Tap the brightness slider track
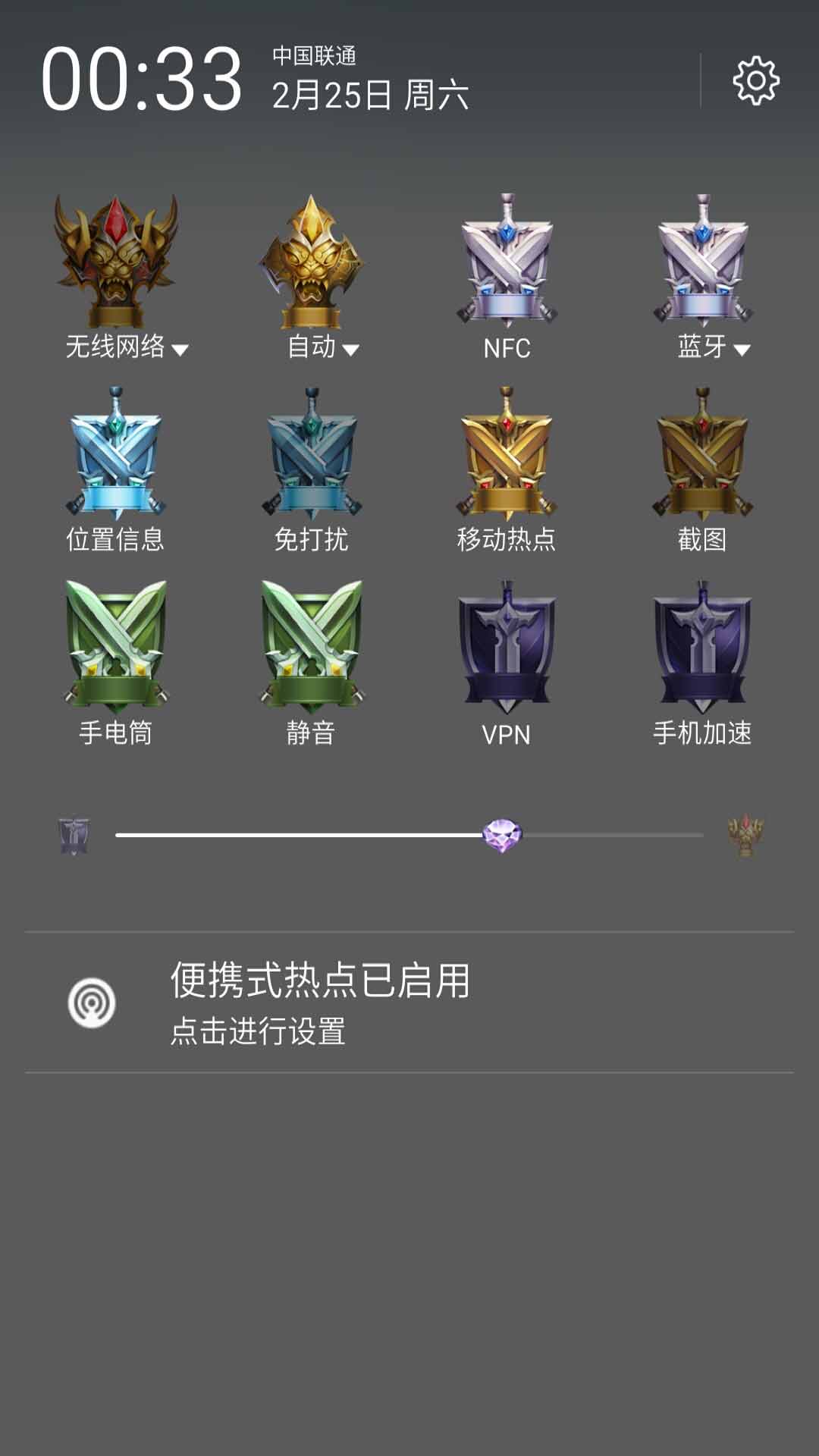Screen dimensions: 819x1456 tap(409, 835)
